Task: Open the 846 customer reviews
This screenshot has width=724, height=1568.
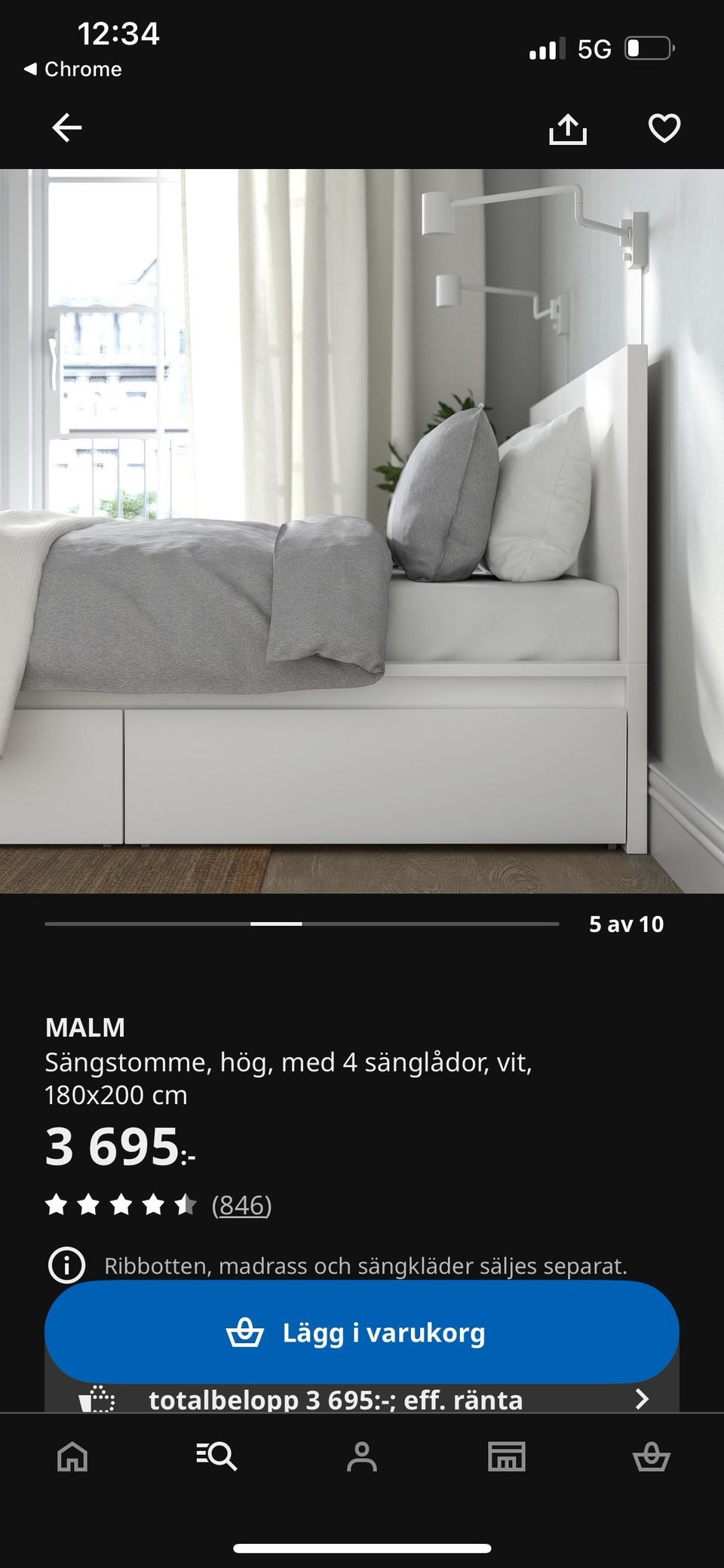Action: (242, 1205)
